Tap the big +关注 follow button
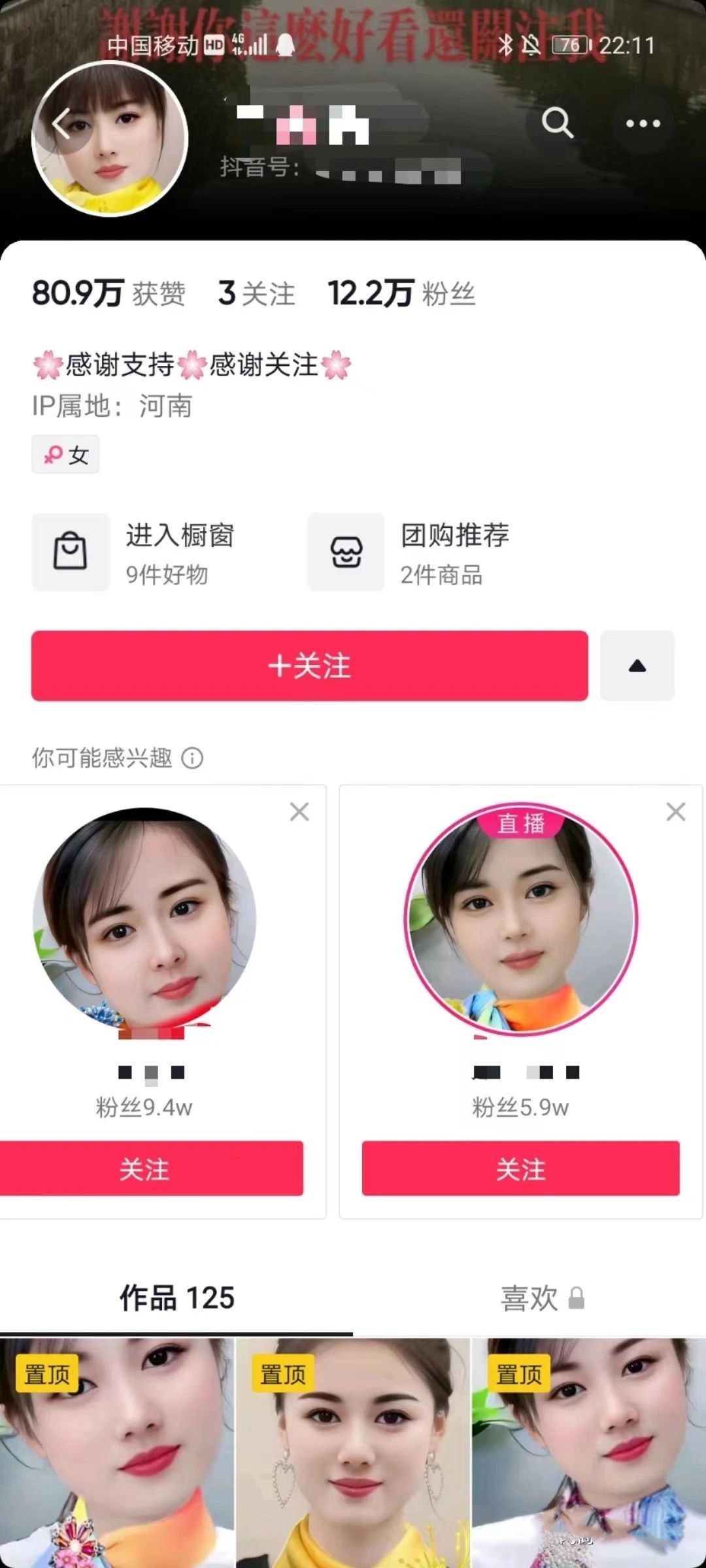Image resolution: width=706 pixels, height=1568 pixels. point(310,666)
